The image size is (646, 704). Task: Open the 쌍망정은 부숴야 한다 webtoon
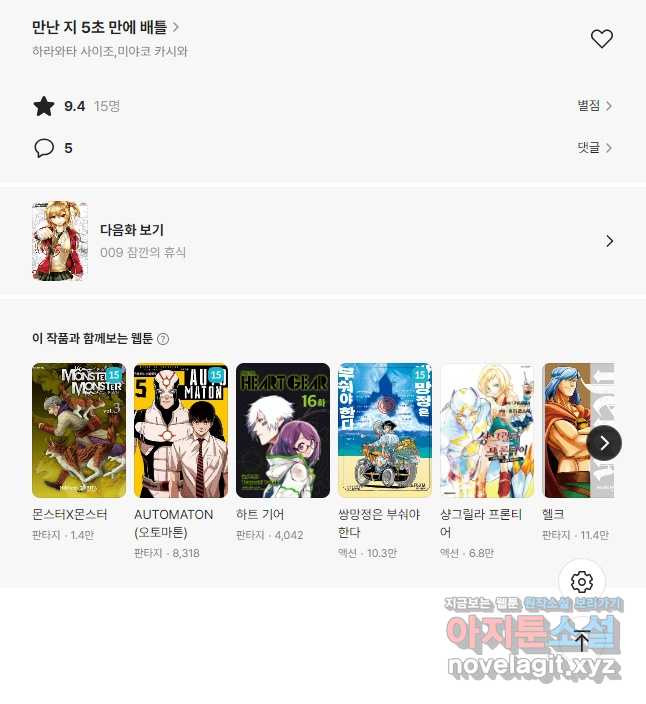pyautogui.click(x=385, y=430)
